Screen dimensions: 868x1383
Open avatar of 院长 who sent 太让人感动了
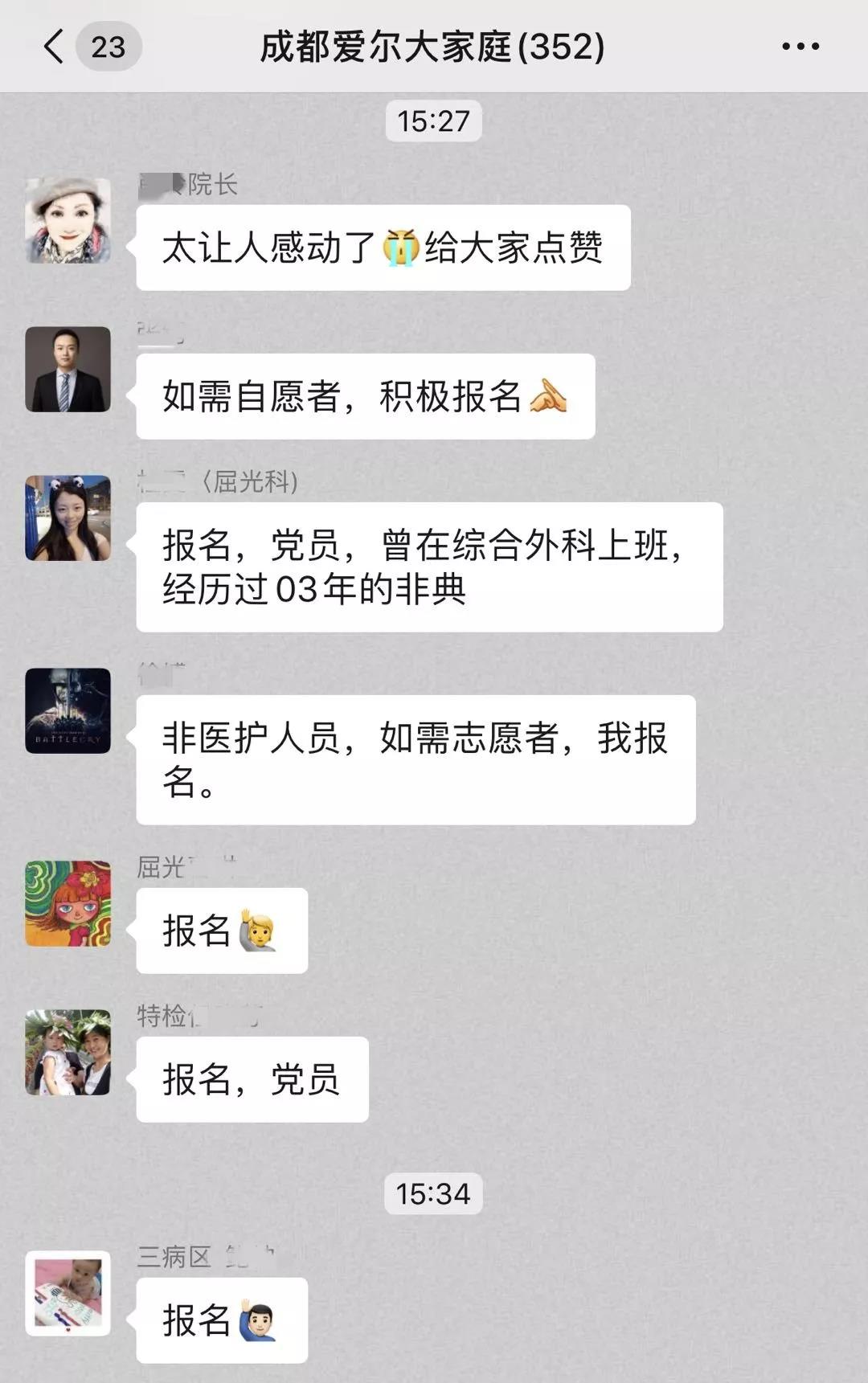coord(68,220)
